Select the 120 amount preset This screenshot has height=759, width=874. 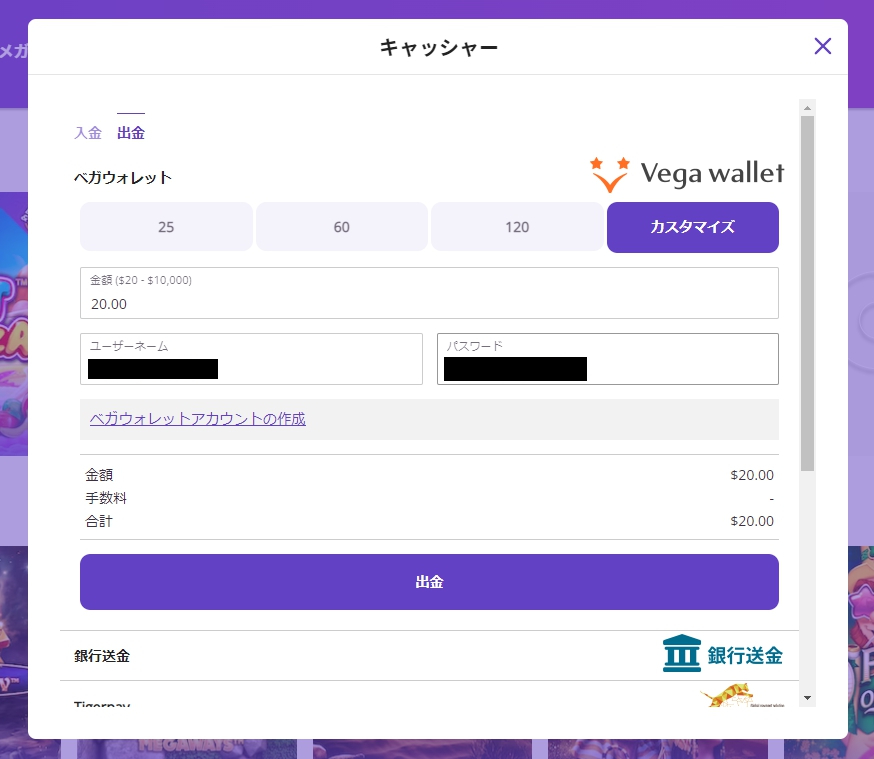coord(517,227)
